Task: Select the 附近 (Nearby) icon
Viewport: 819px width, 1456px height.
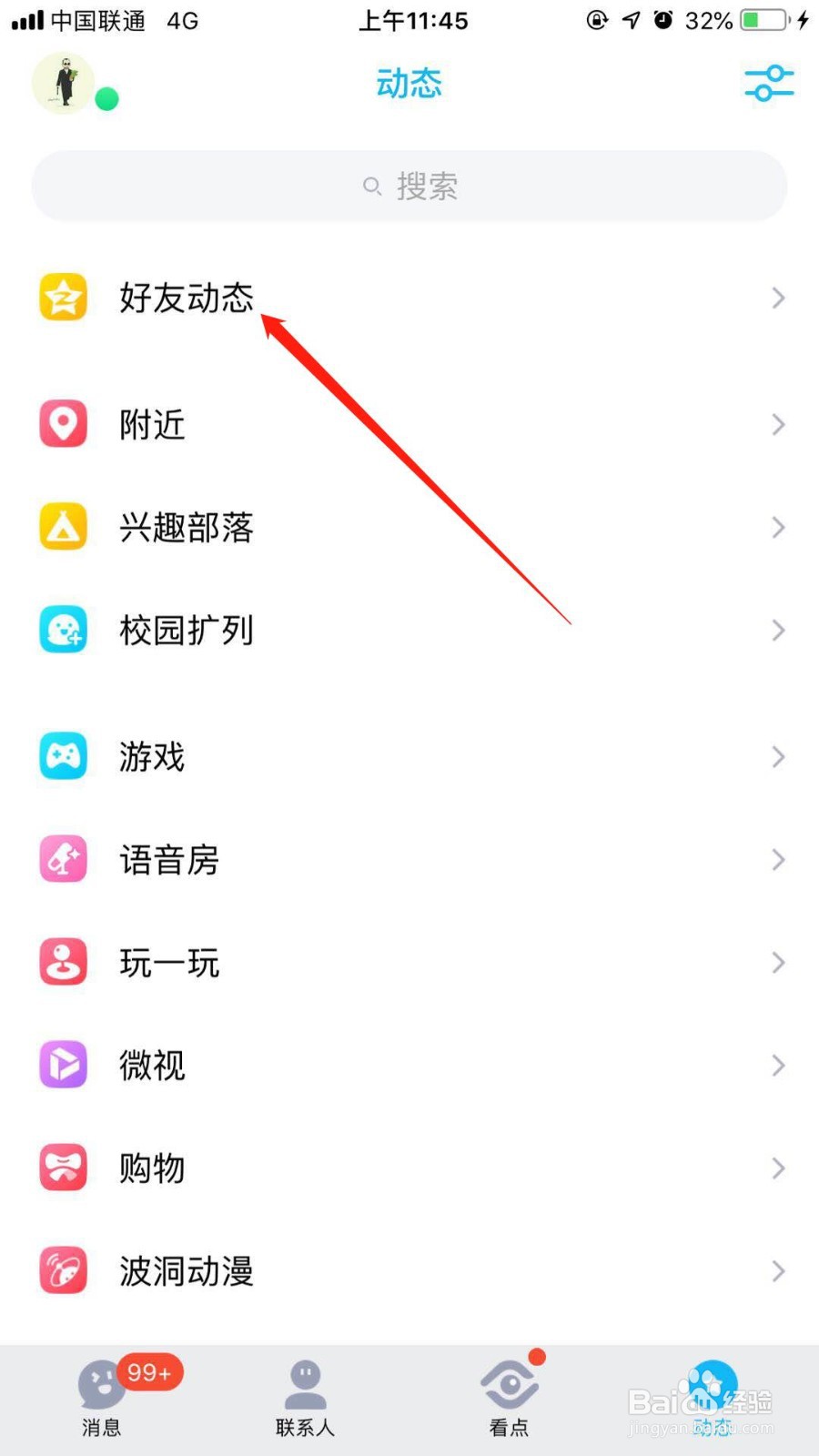Action: 62,423
